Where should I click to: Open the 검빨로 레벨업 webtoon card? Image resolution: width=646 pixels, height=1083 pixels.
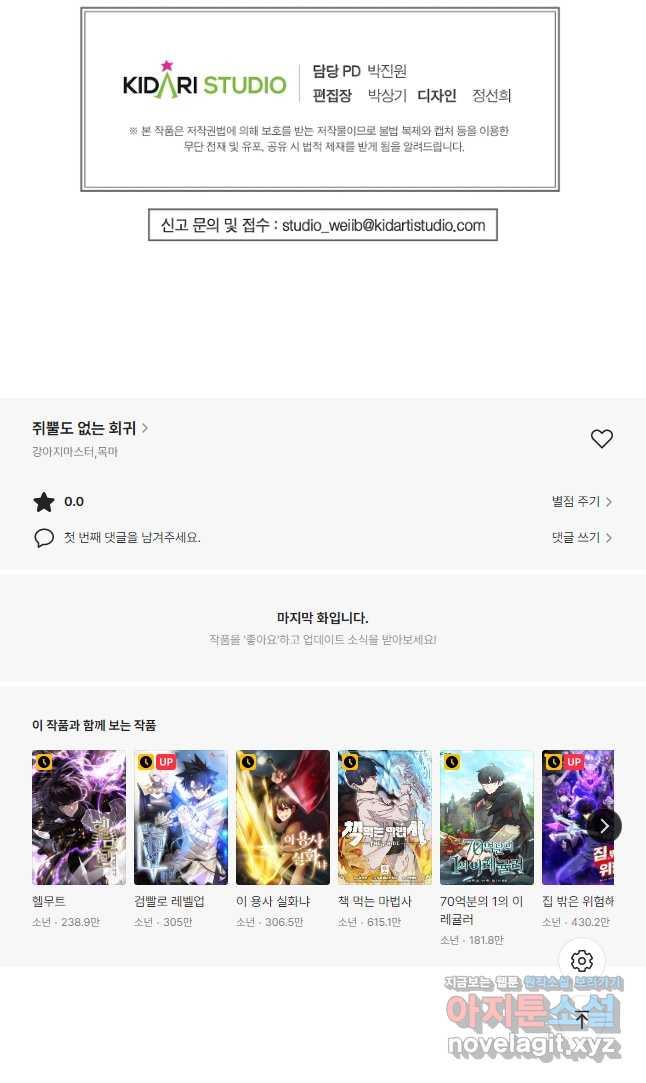181,818
